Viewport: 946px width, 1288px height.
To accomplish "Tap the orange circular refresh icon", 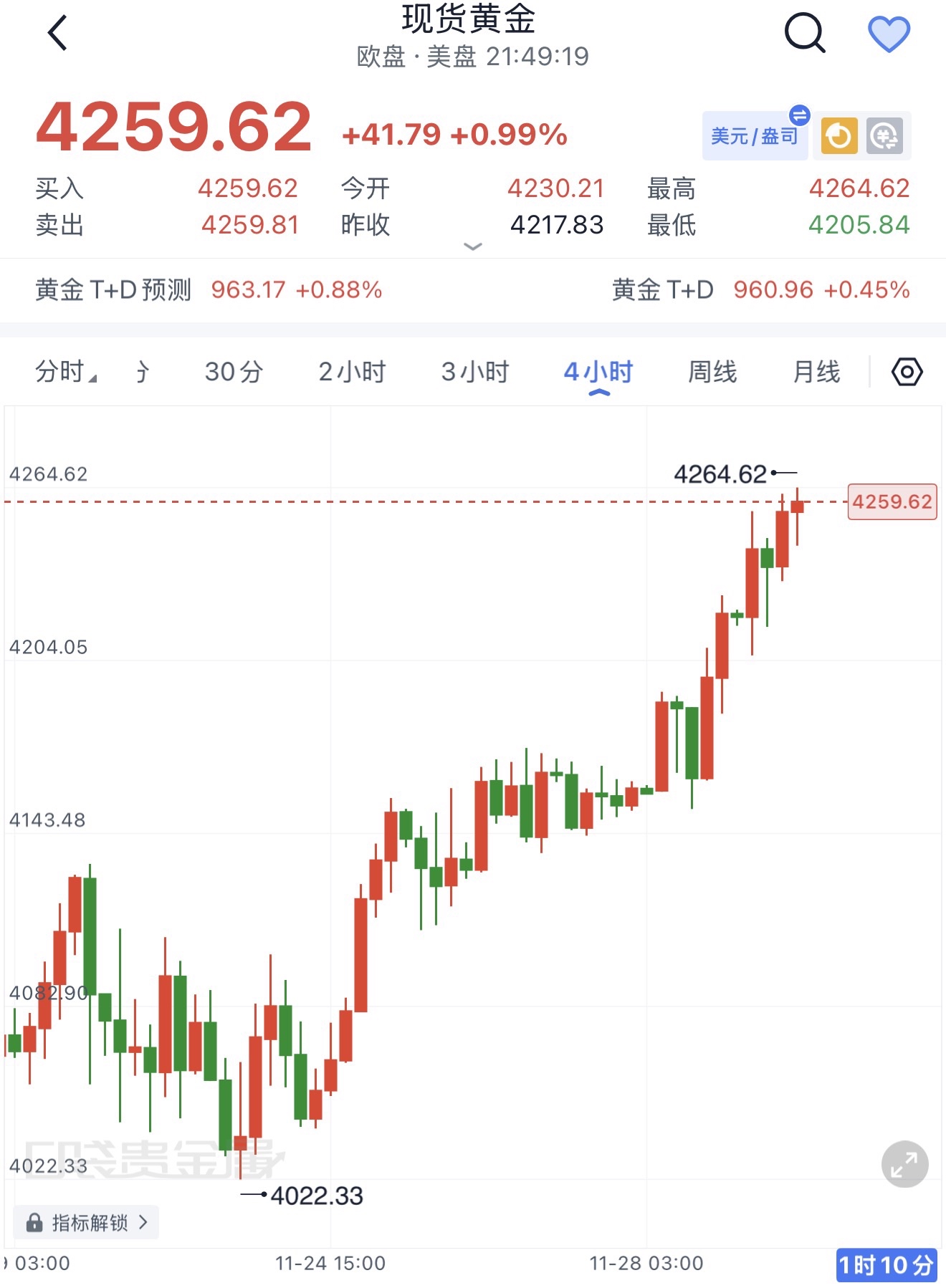I will coord(838,135).
